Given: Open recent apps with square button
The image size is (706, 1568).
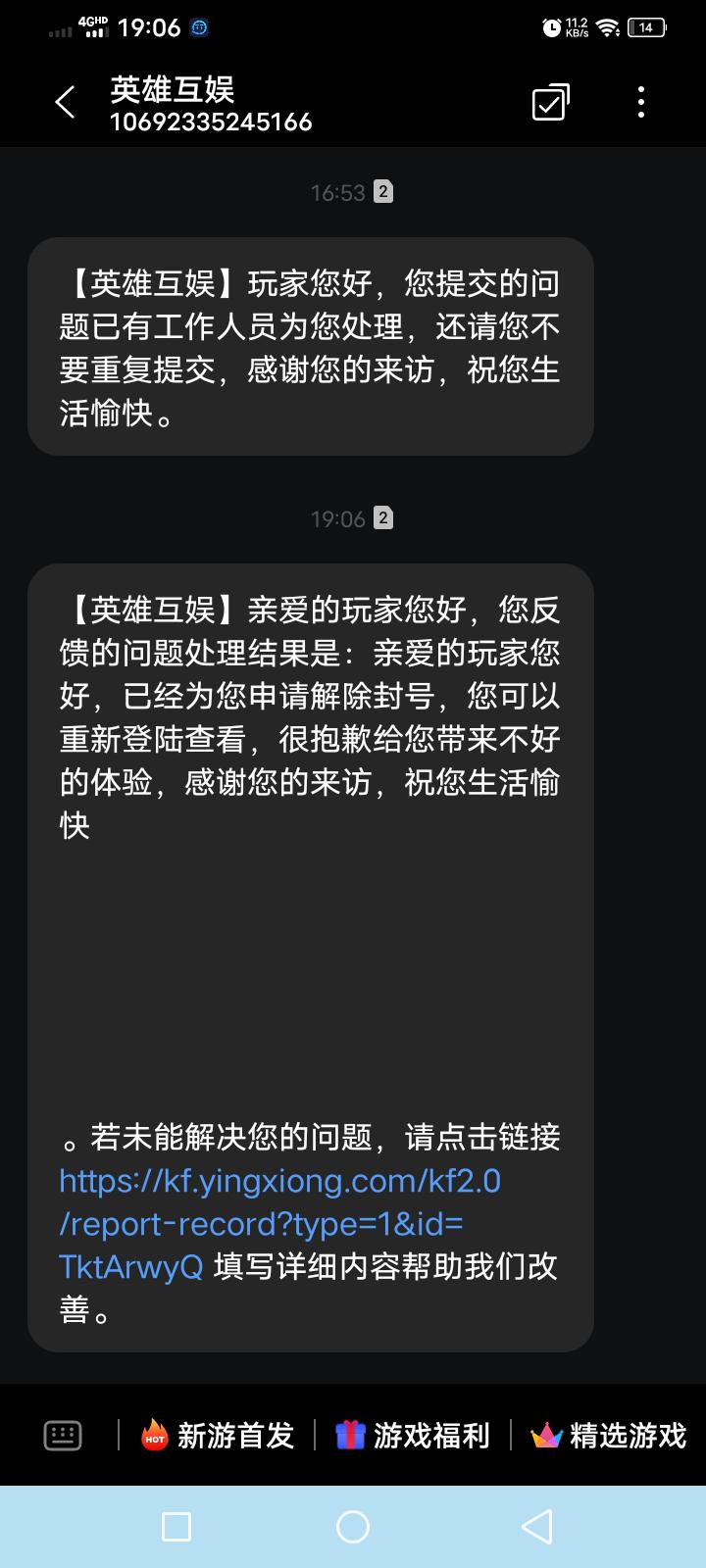Looking at the screenshot, I should pyautogui.click(x=176, y=1527).
